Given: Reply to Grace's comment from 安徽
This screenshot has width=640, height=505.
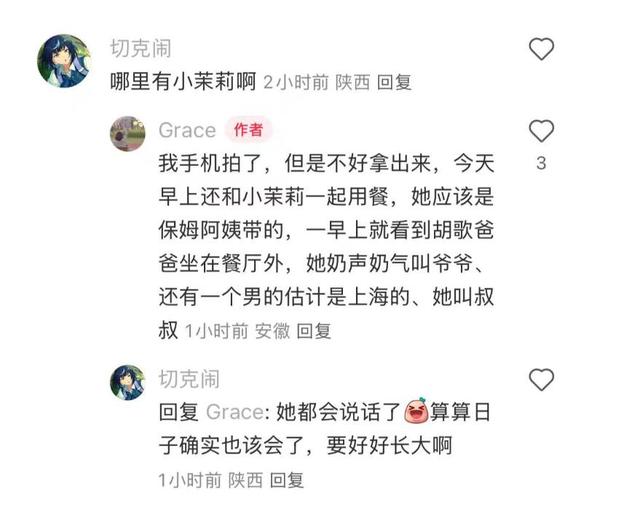Looking at the screenshot, I should pos(314,331).
